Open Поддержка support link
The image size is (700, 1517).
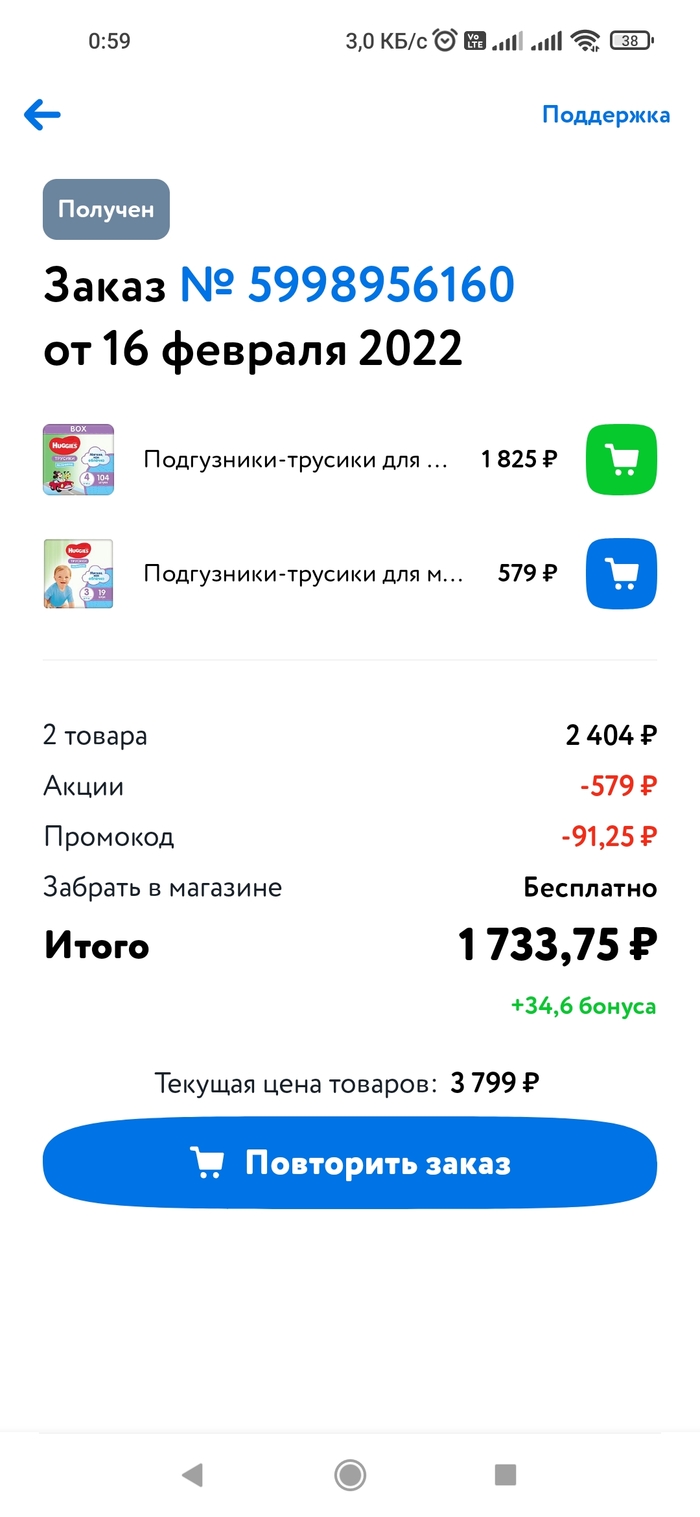tap(605, 115)
